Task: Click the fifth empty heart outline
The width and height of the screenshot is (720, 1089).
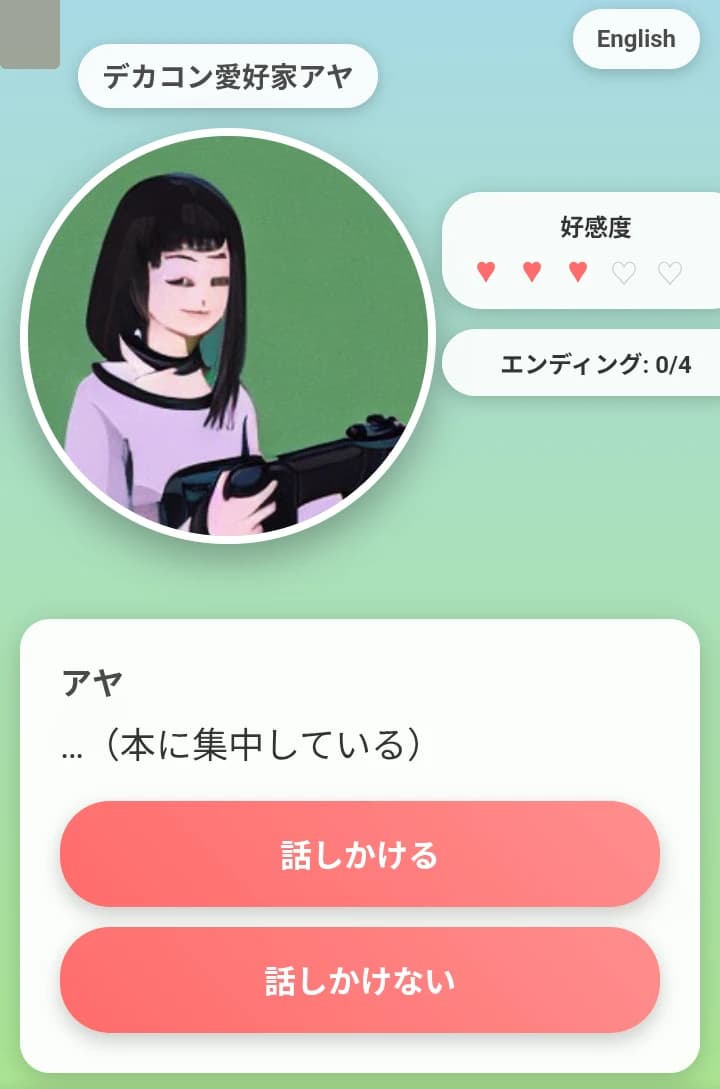Action: (667, 270)
